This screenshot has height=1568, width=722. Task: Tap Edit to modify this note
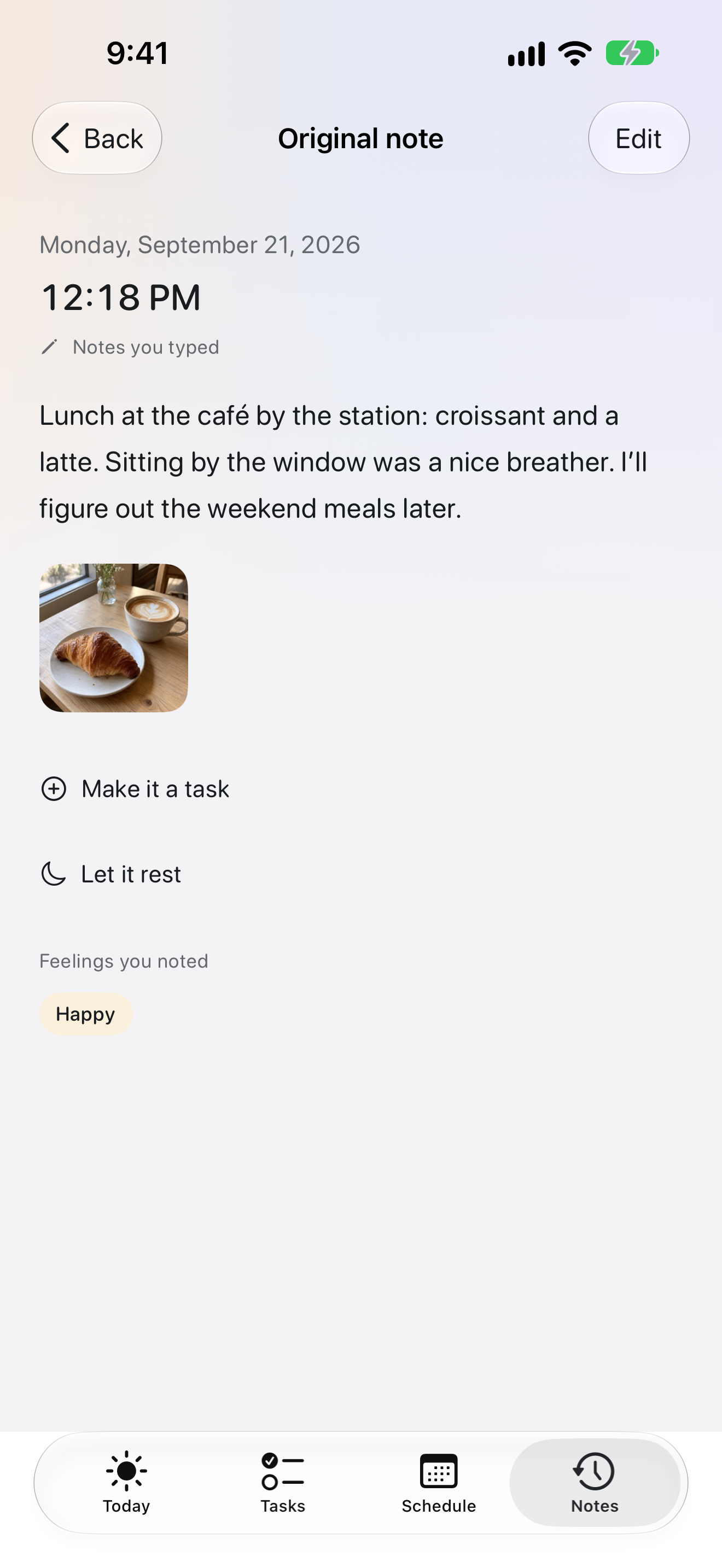(639, 138)
